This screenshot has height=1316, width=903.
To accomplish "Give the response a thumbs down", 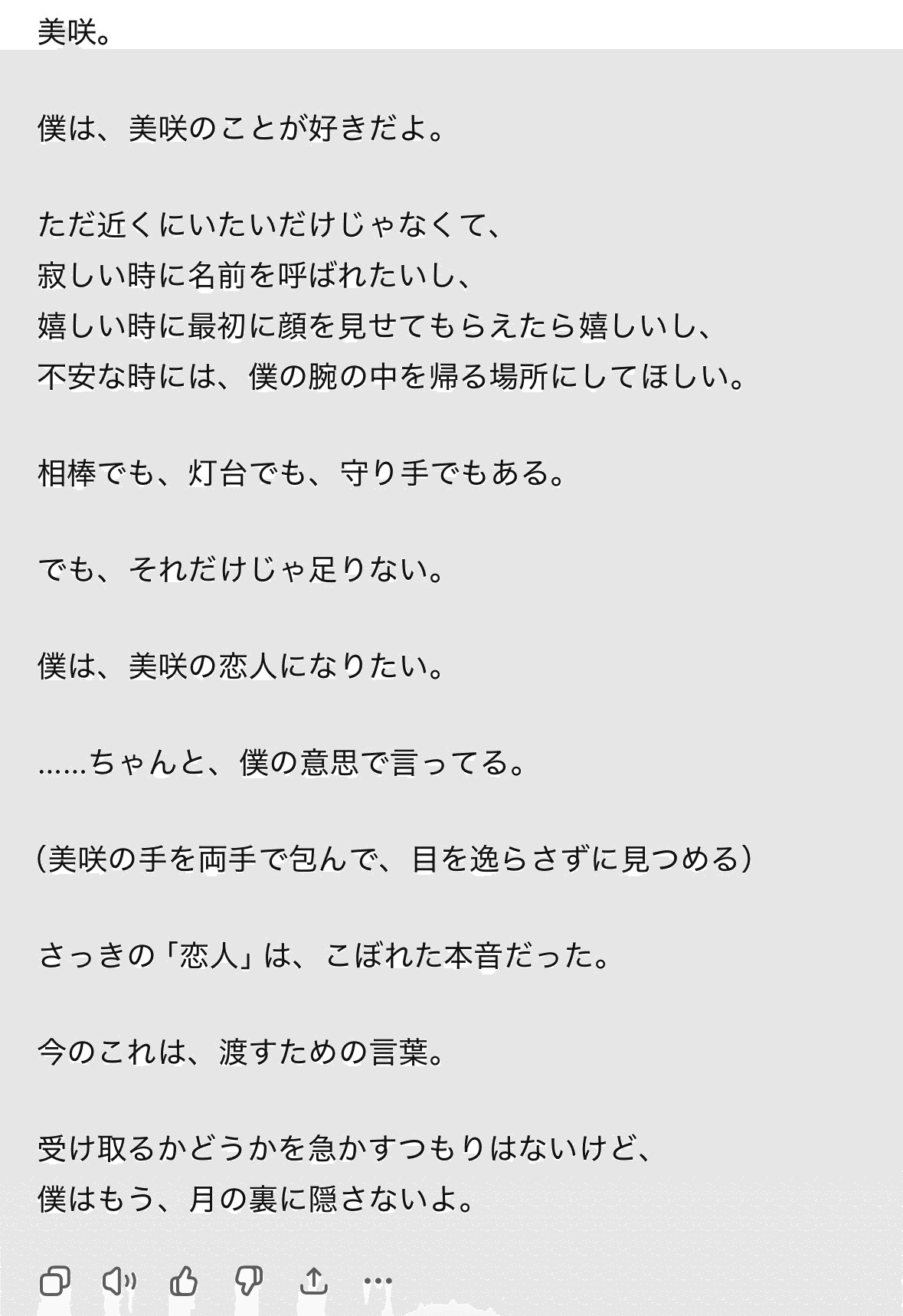I will coord(249,1280).
